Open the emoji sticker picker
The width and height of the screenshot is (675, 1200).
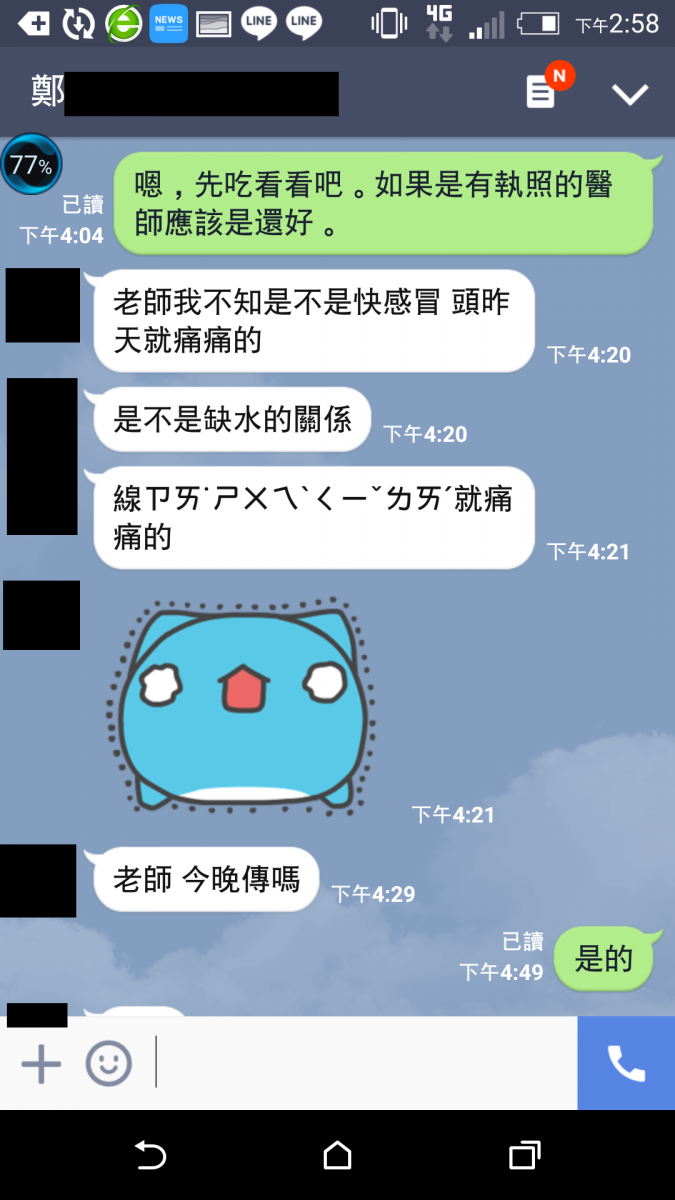click(108, 1063)
